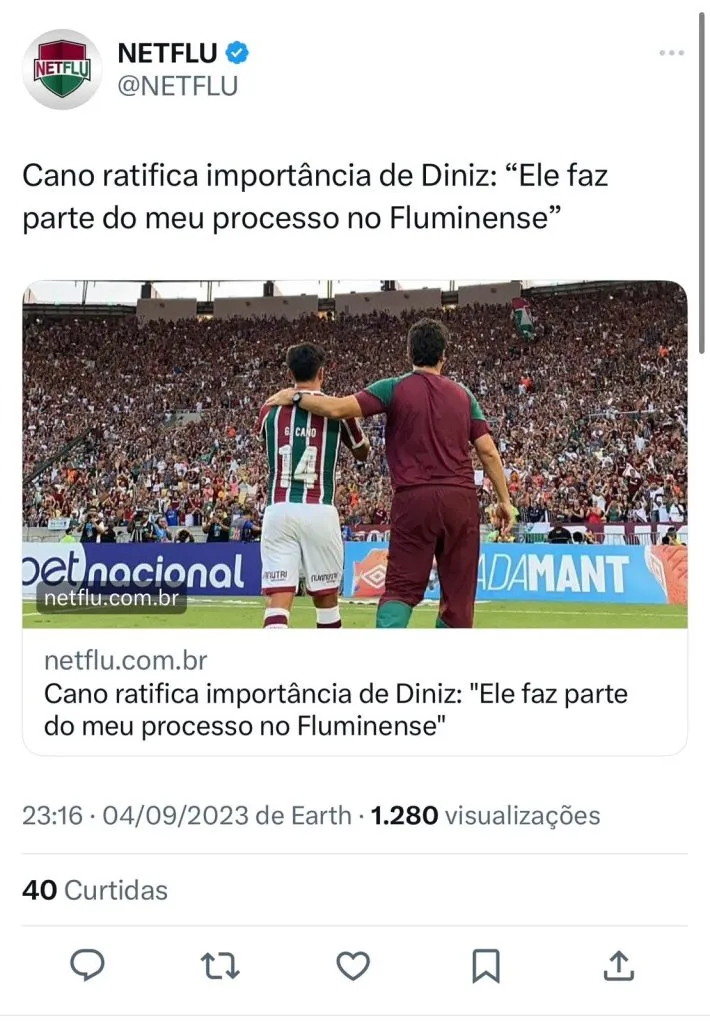Bookmark this tweet

pos(486,965)
